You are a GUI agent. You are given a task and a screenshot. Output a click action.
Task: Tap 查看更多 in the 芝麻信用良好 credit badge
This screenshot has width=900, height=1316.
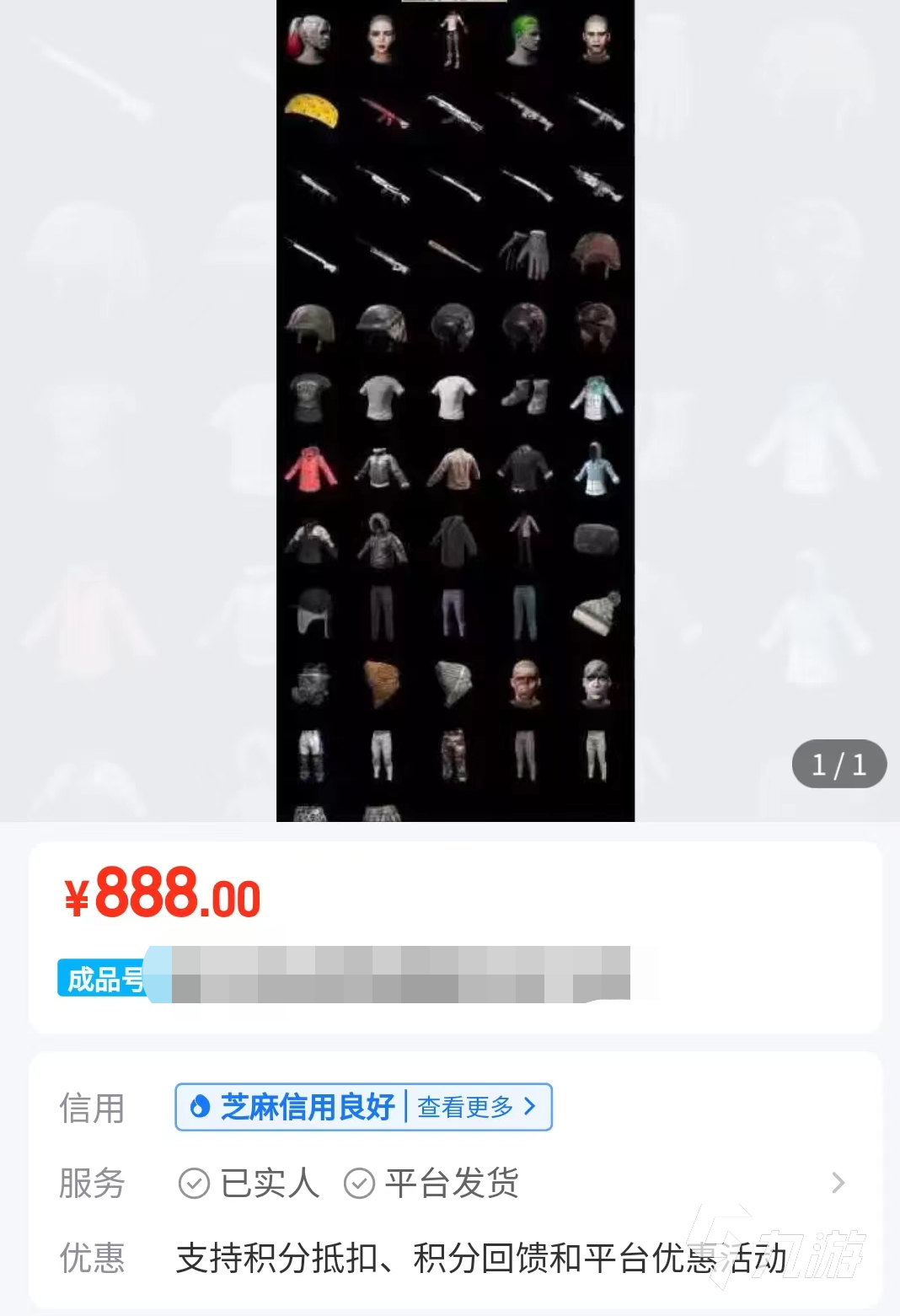point(476,1107)
